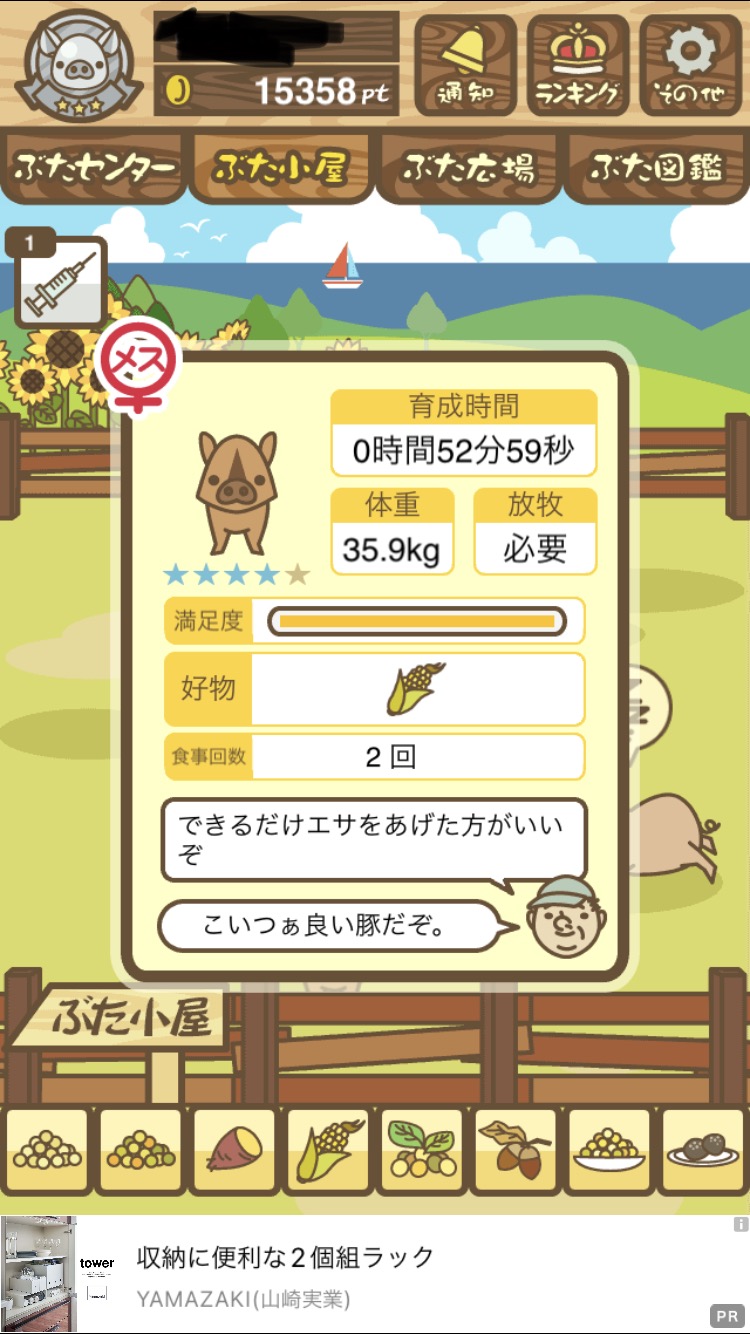This screenshot has width=750, height=1334.
Task: Feed the sweet potato
Action: (235, 1151)
